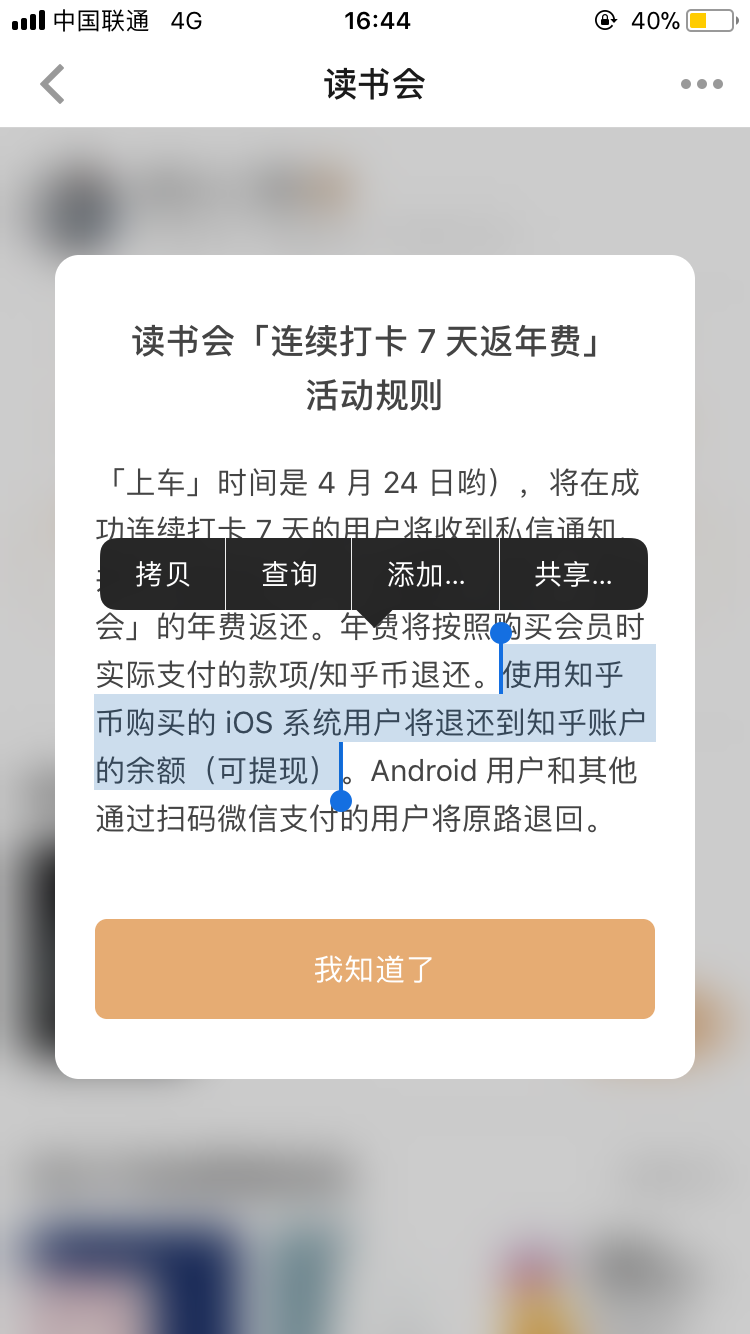Look up selection with 查询
This screenshot has height=1334, width=750.
tap(289, 574)
